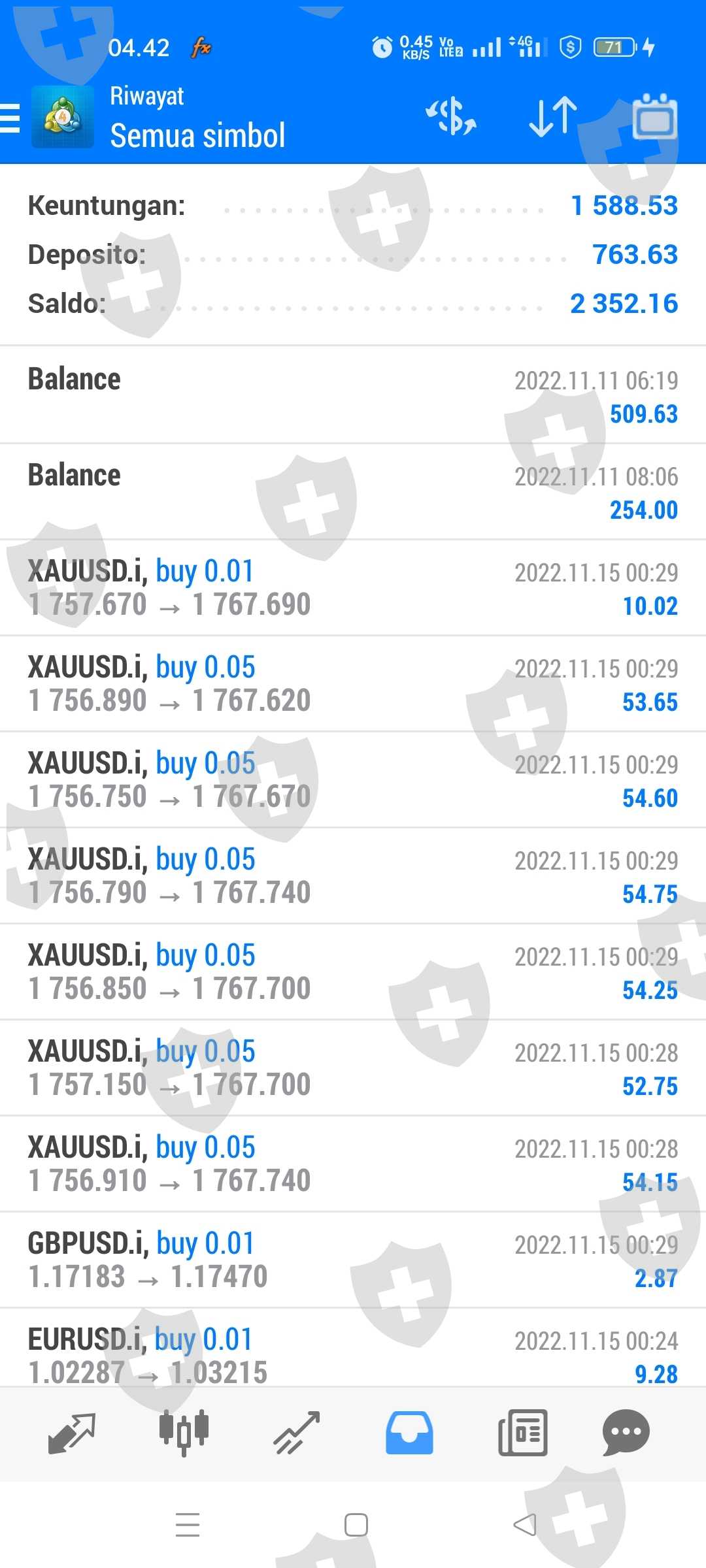706x1568 pixels.
Task: Open the hamburger menu drawer
Action: click(x=10, y=118)
